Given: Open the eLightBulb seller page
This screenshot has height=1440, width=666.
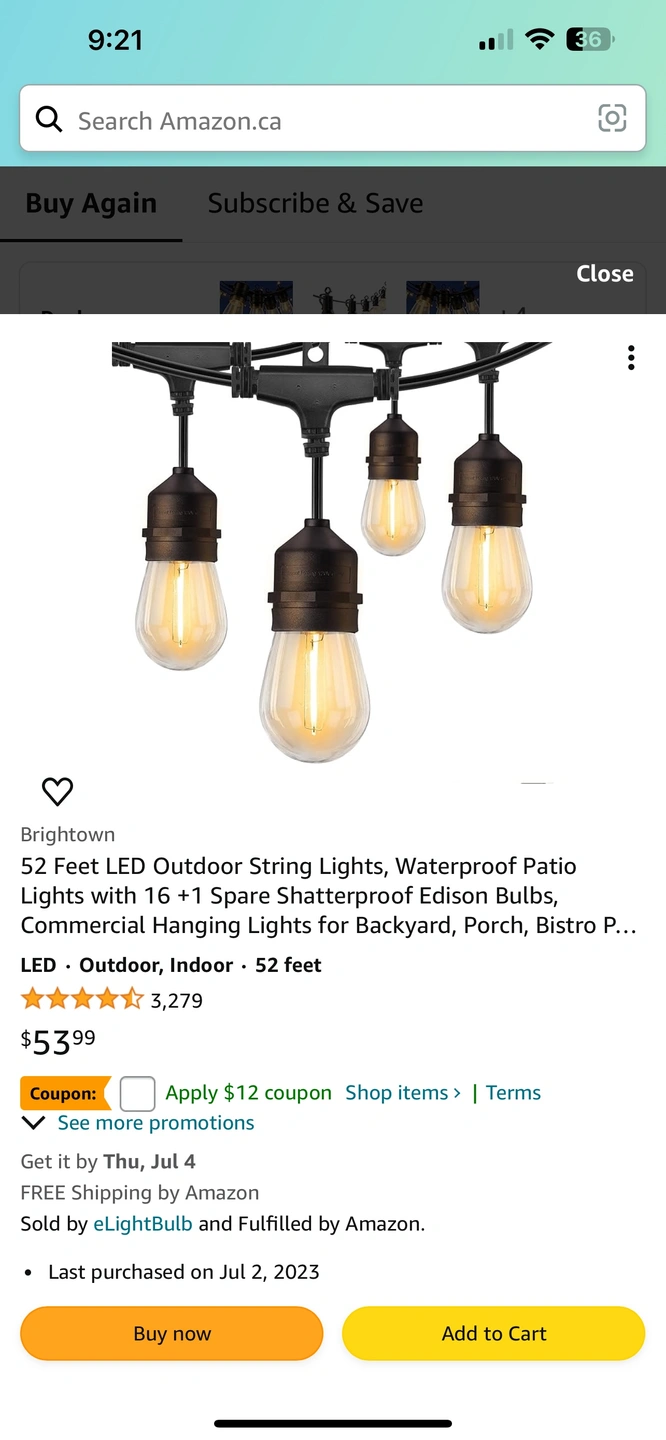Looking at the screenshot, I should coord(142,1223).
